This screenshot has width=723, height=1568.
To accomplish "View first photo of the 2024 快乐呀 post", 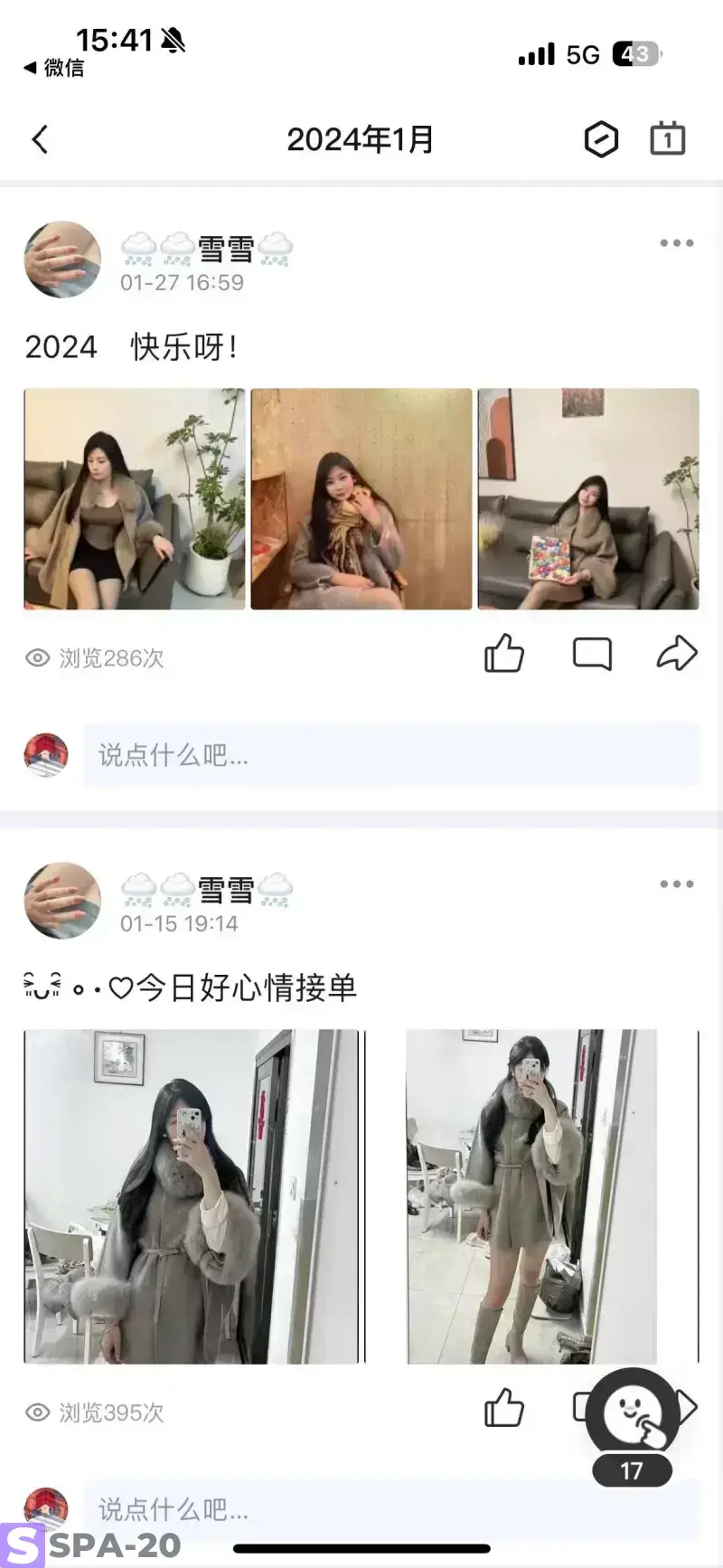I will coord(135,499).
